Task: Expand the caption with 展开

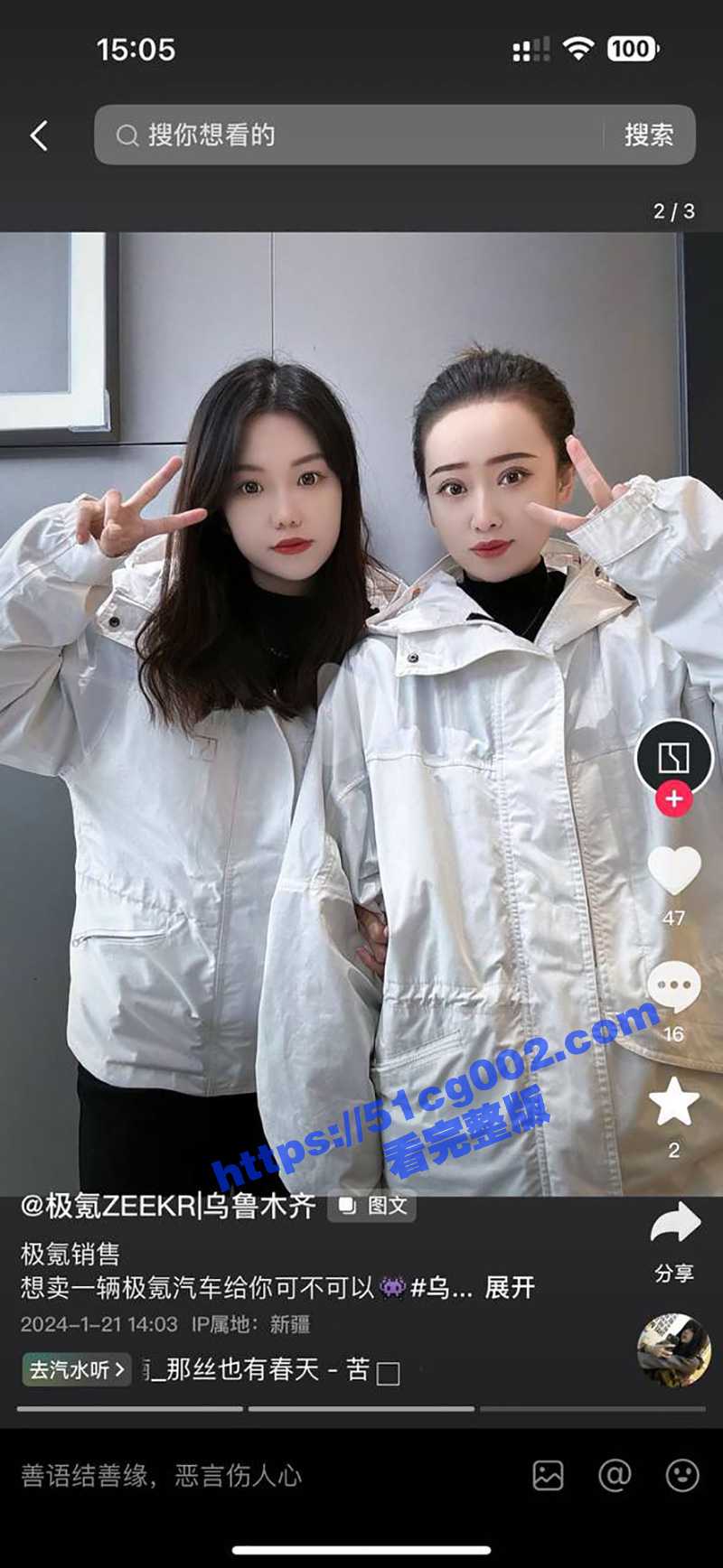Action: point(510,1287)
